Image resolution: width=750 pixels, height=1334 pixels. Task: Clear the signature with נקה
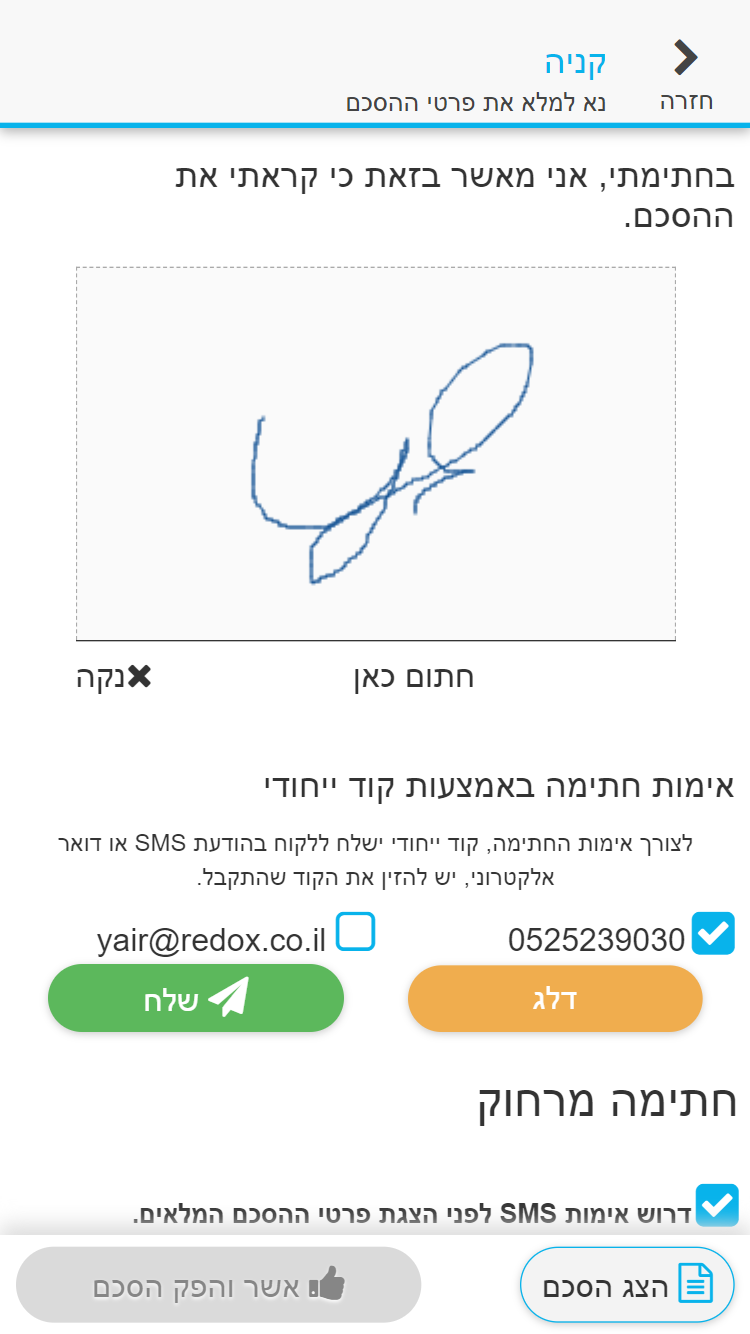pyautogui.click(x=114, y=677)
